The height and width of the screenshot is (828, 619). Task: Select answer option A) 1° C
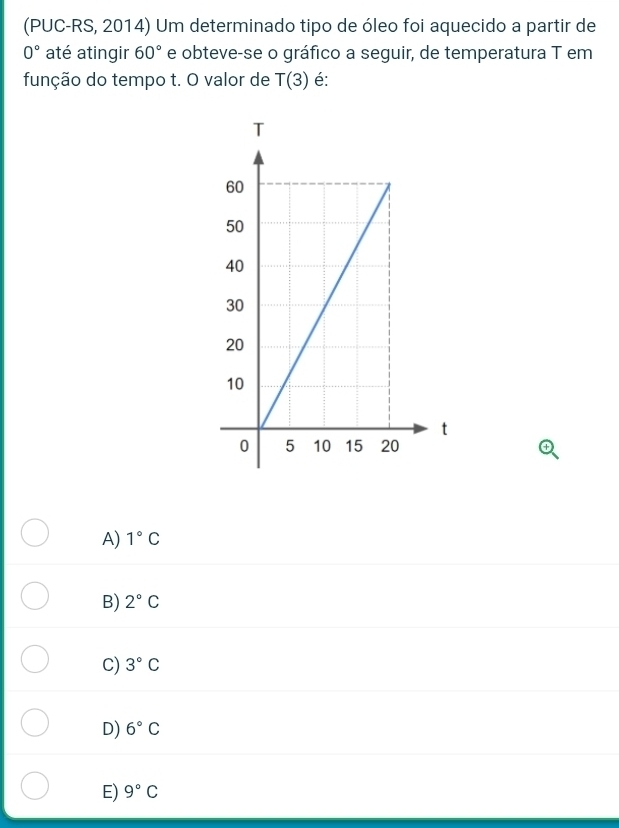point(35,535)
